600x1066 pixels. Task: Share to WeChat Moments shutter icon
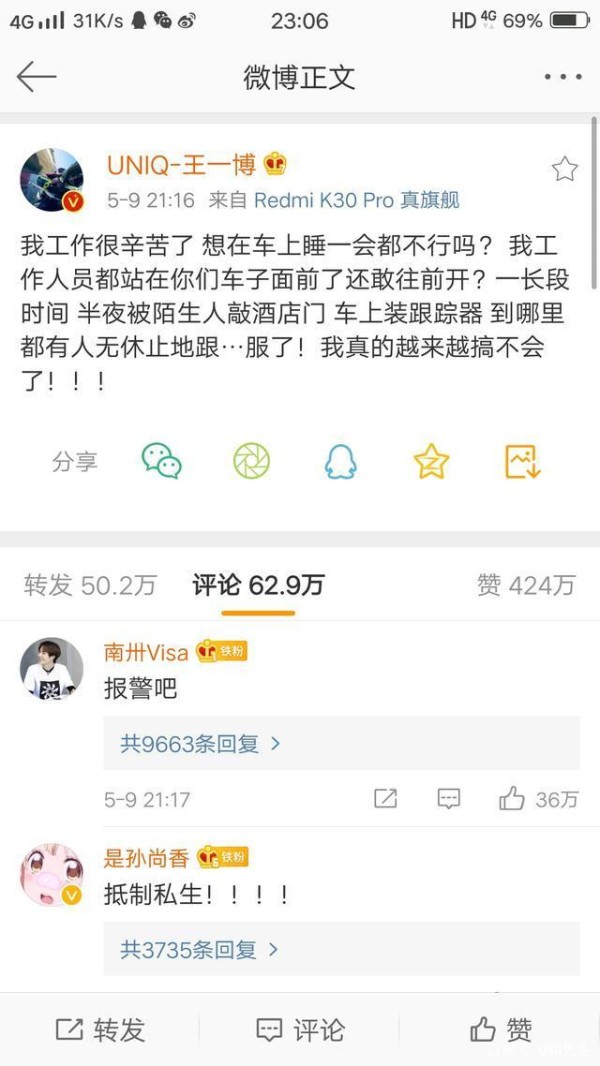pyautogui.click(x=251, y=461)
